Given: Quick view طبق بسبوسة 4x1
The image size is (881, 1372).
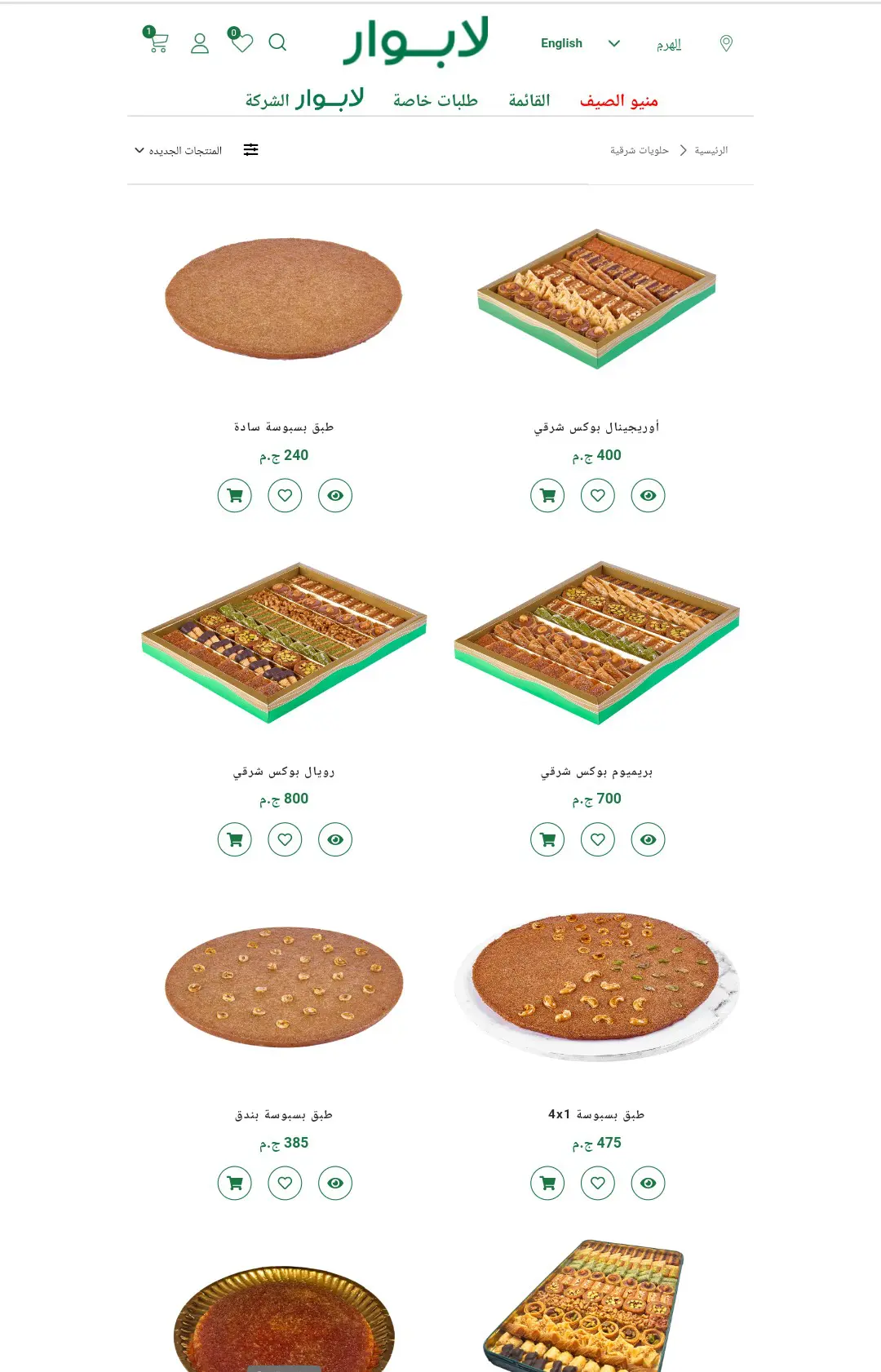Looking at the screenshot, I should (x=649, y=1183).
